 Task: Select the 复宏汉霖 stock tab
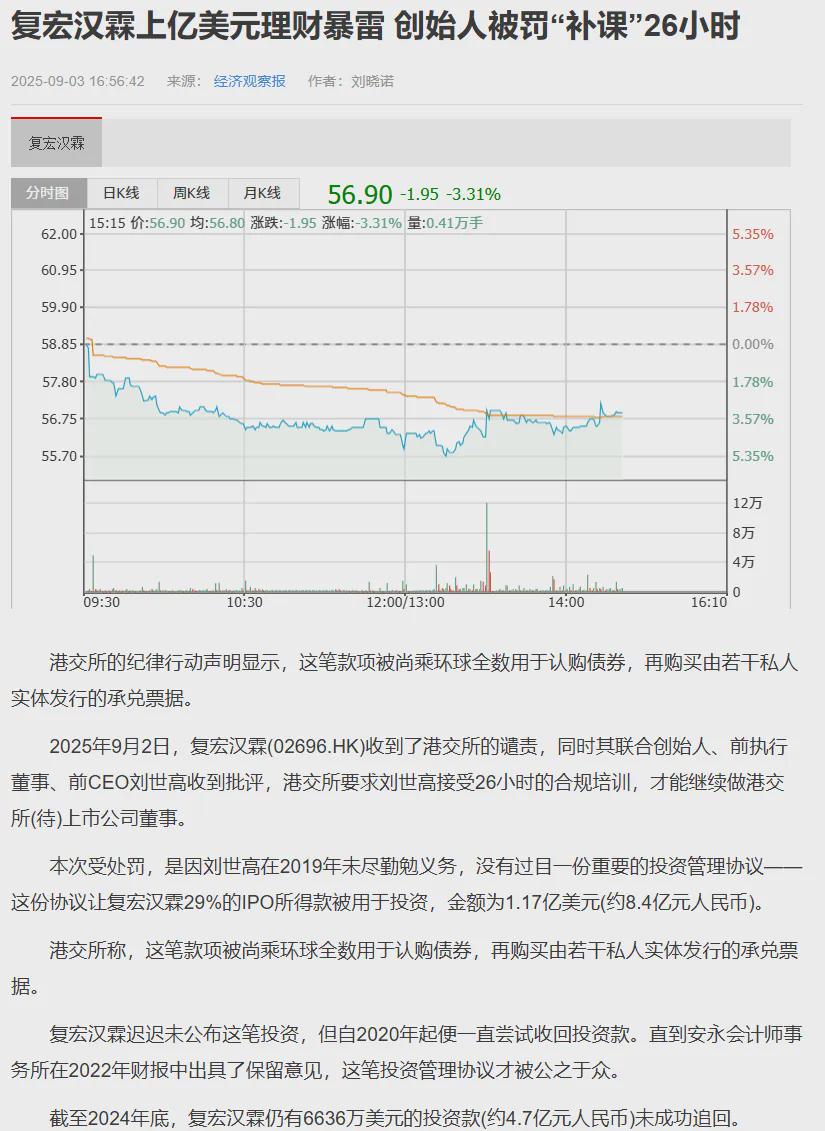(56, 143)
